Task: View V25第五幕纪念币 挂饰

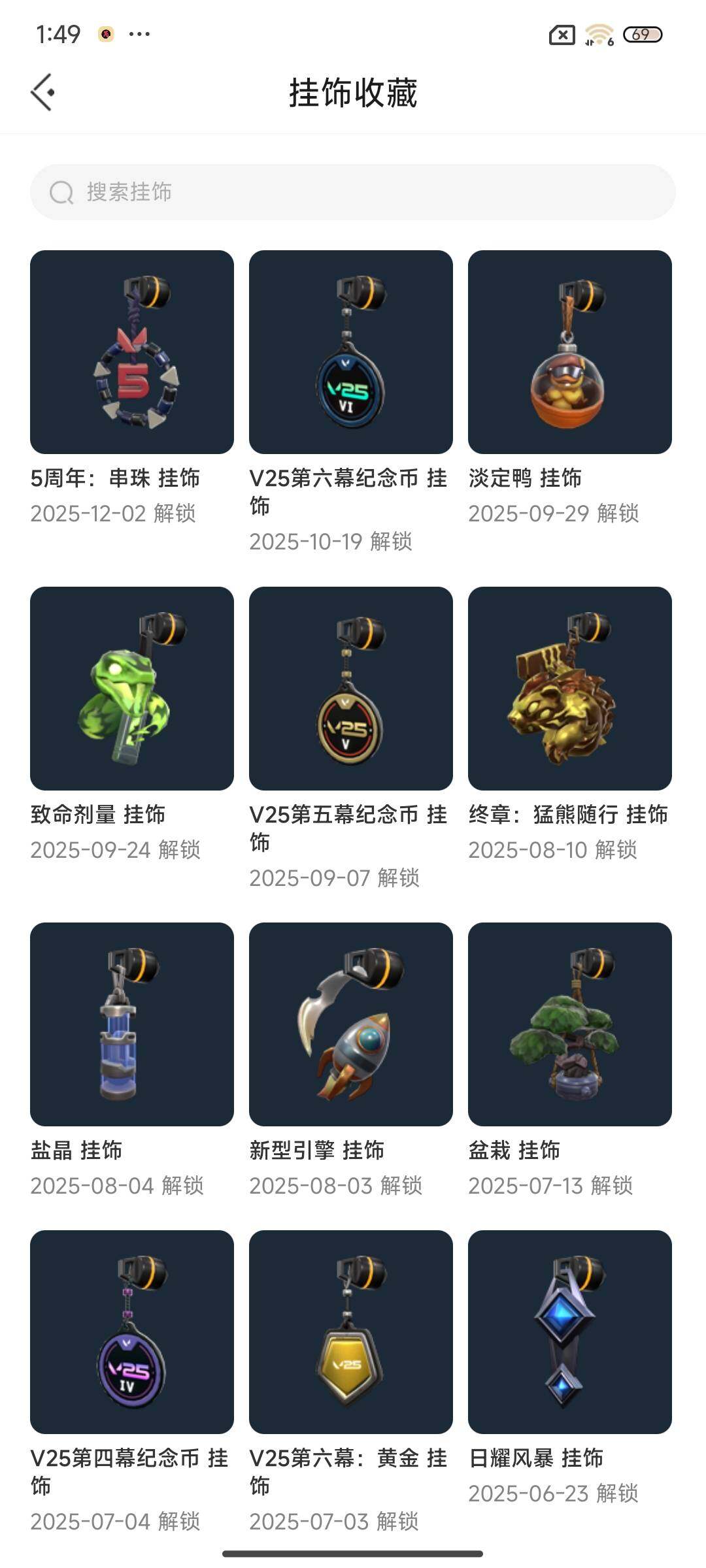Action: pyautogui.click(x=351, y=689)
